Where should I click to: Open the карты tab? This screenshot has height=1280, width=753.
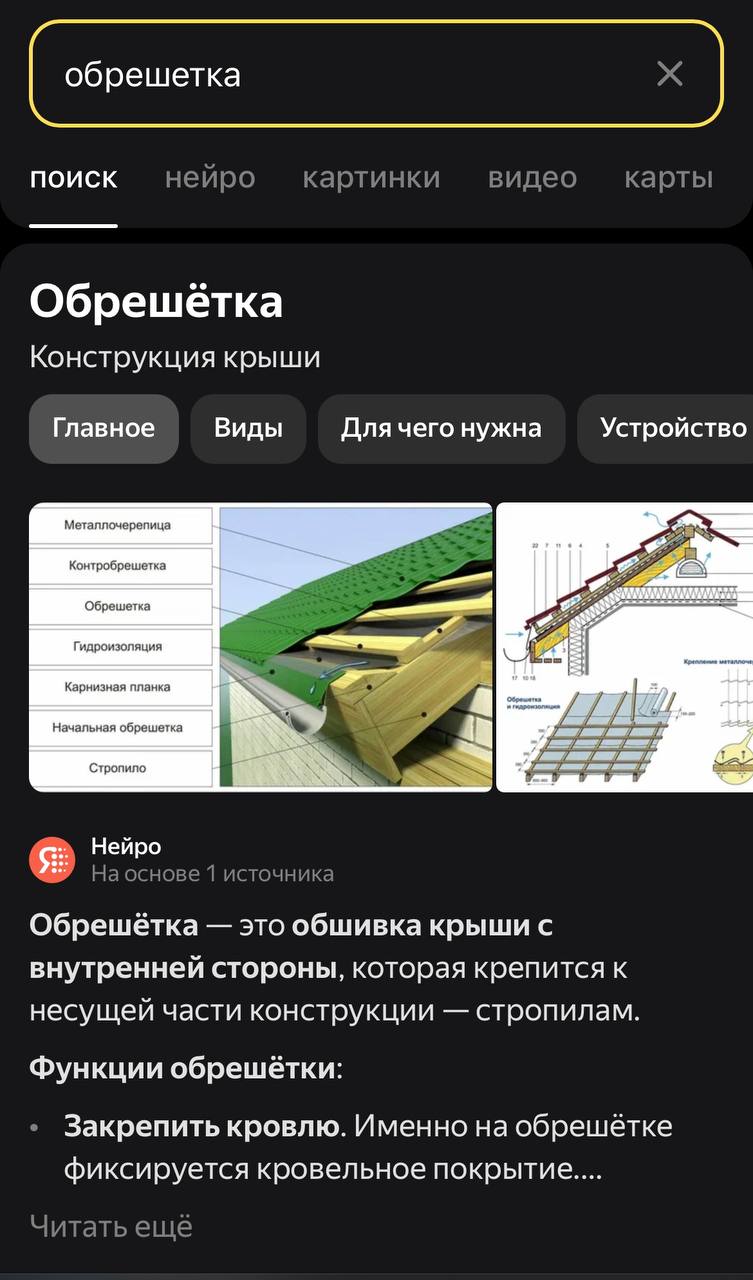point(669,178)
